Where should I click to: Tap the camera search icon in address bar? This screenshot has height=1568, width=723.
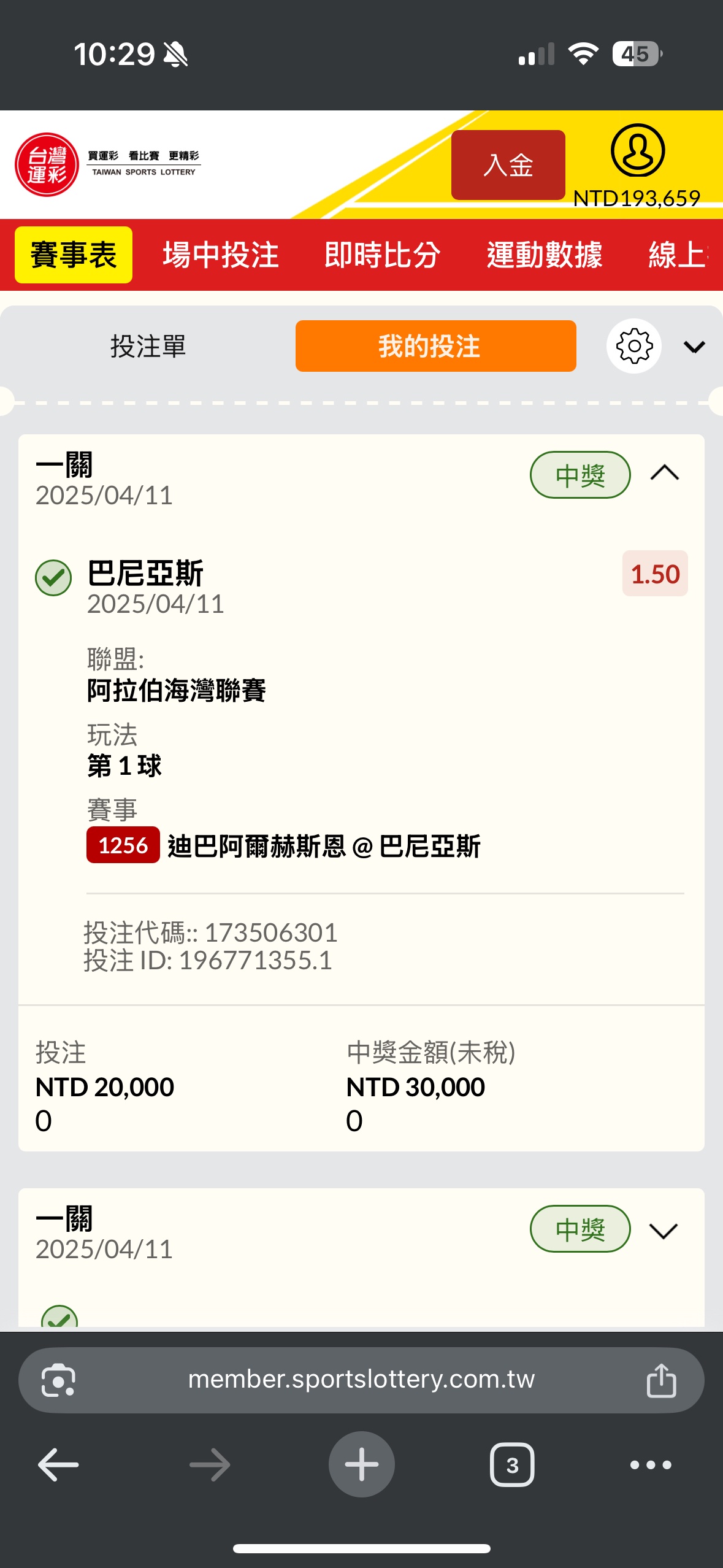pos(58,1380)
